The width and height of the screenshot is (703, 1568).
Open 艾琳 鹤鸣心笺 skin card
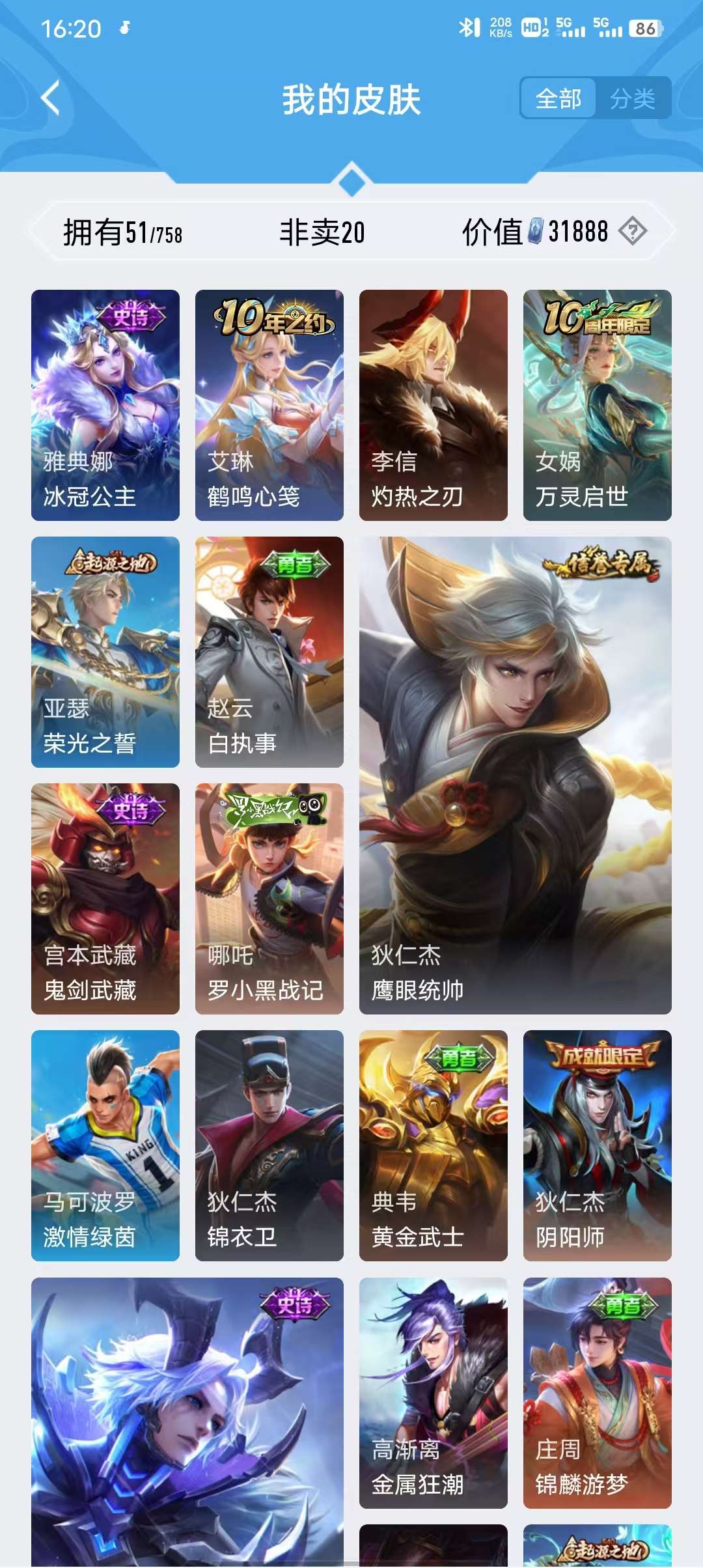point(269,405)
